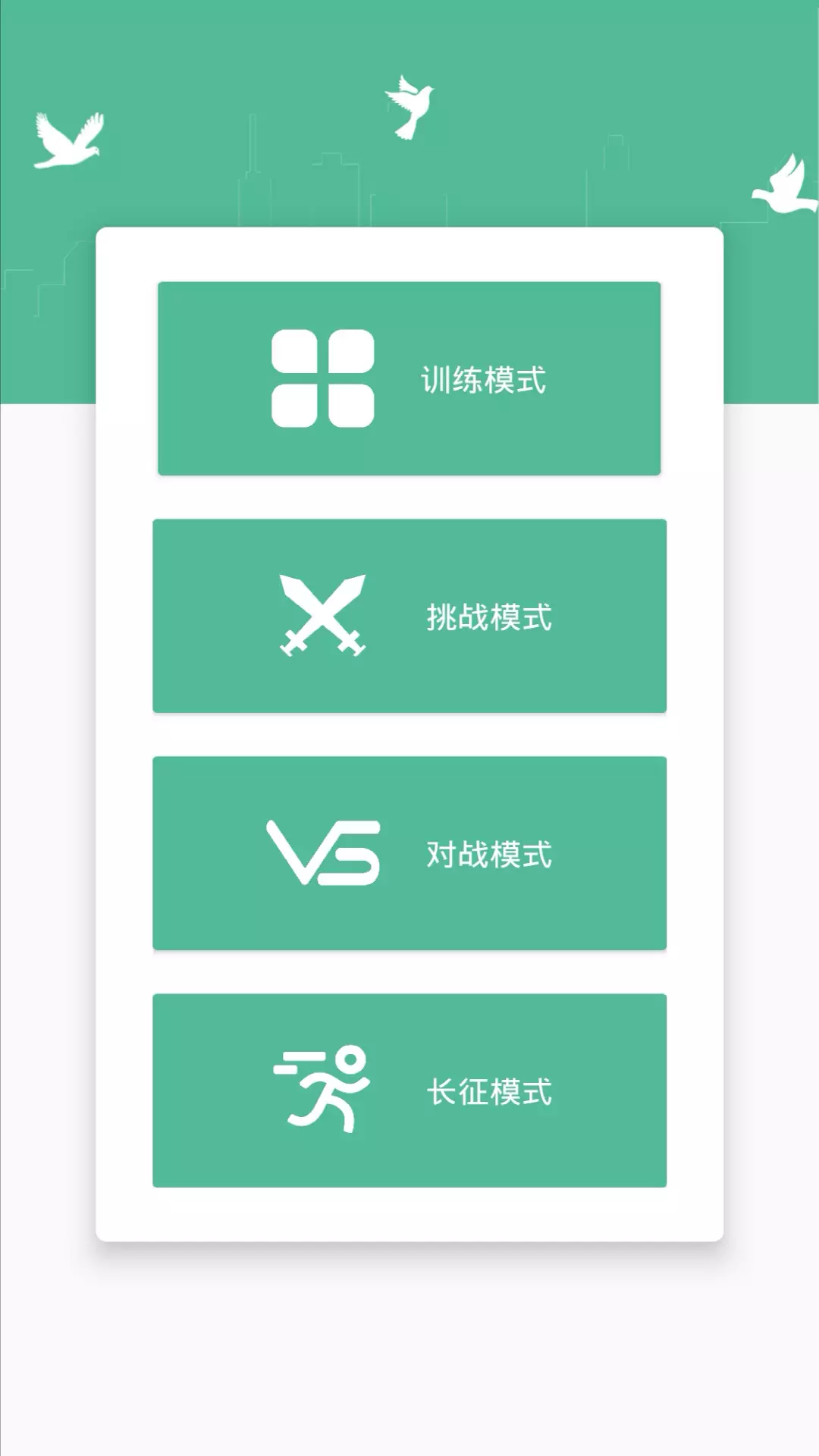
Task: Open challenge mode (挑战模式)
Action: point(409,616)
